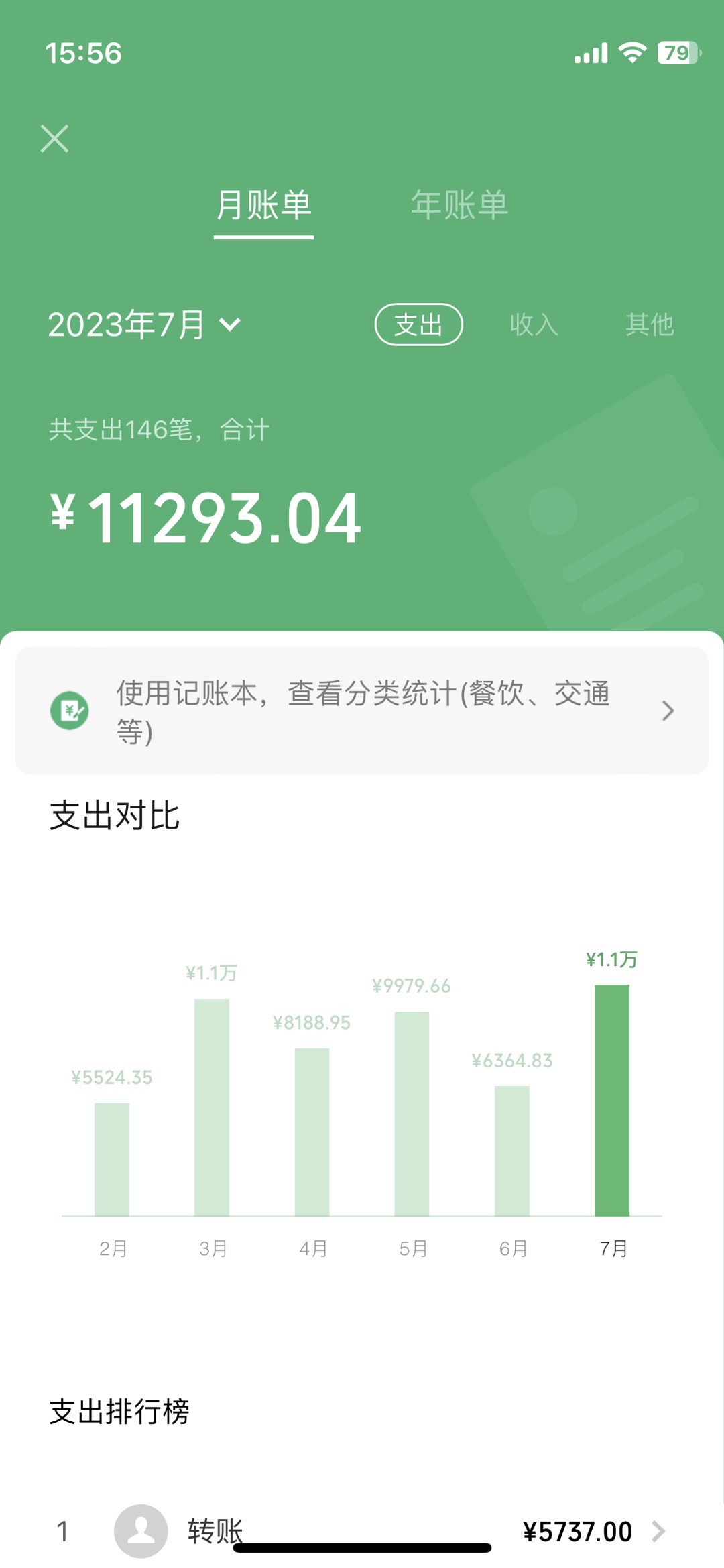The image size is (724, 1568).
Task: Switch to 收入 view
Action: point(534,324)
